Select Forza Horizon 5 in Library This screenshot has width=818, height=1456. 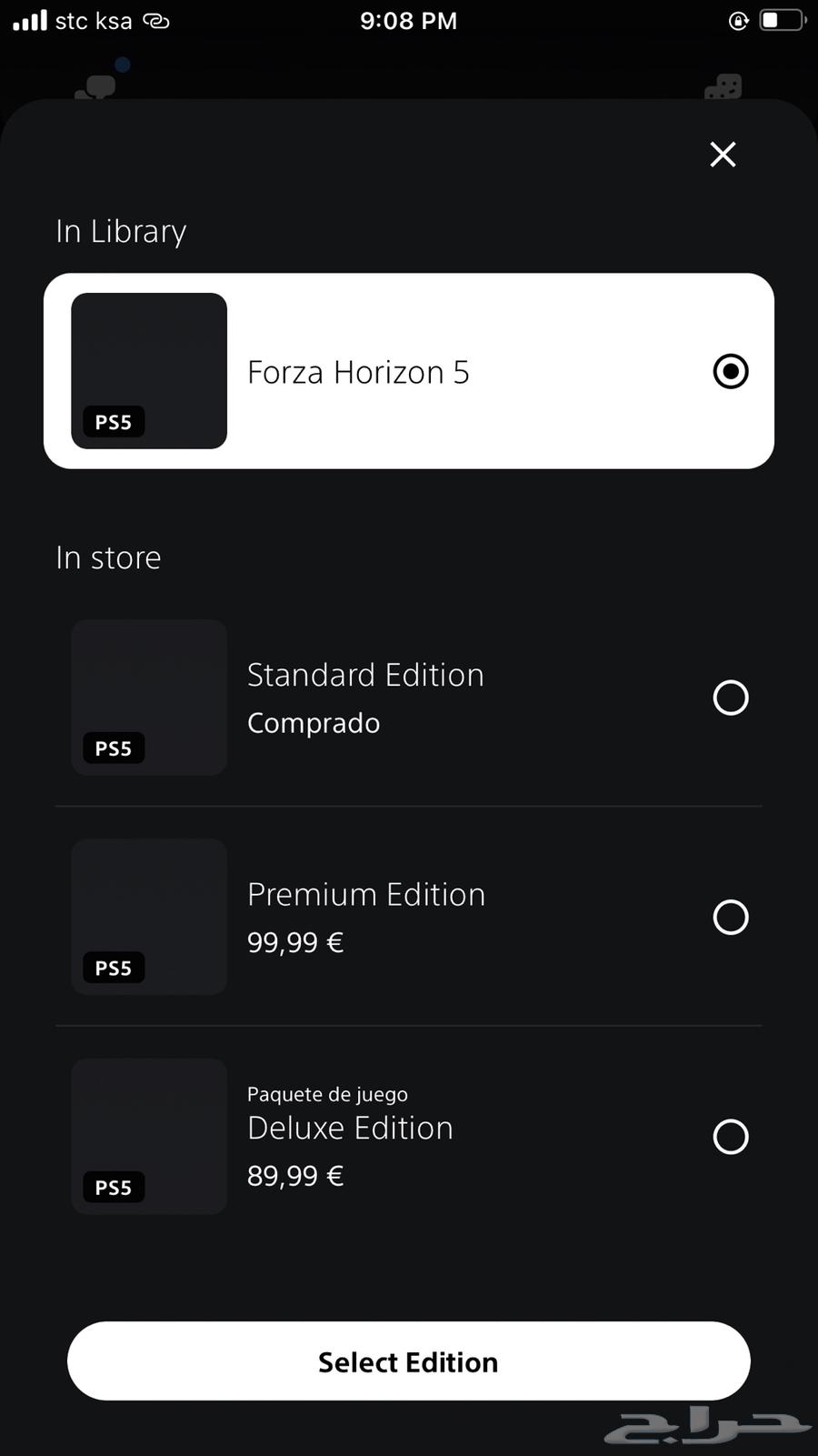click(x=730, y=371)
